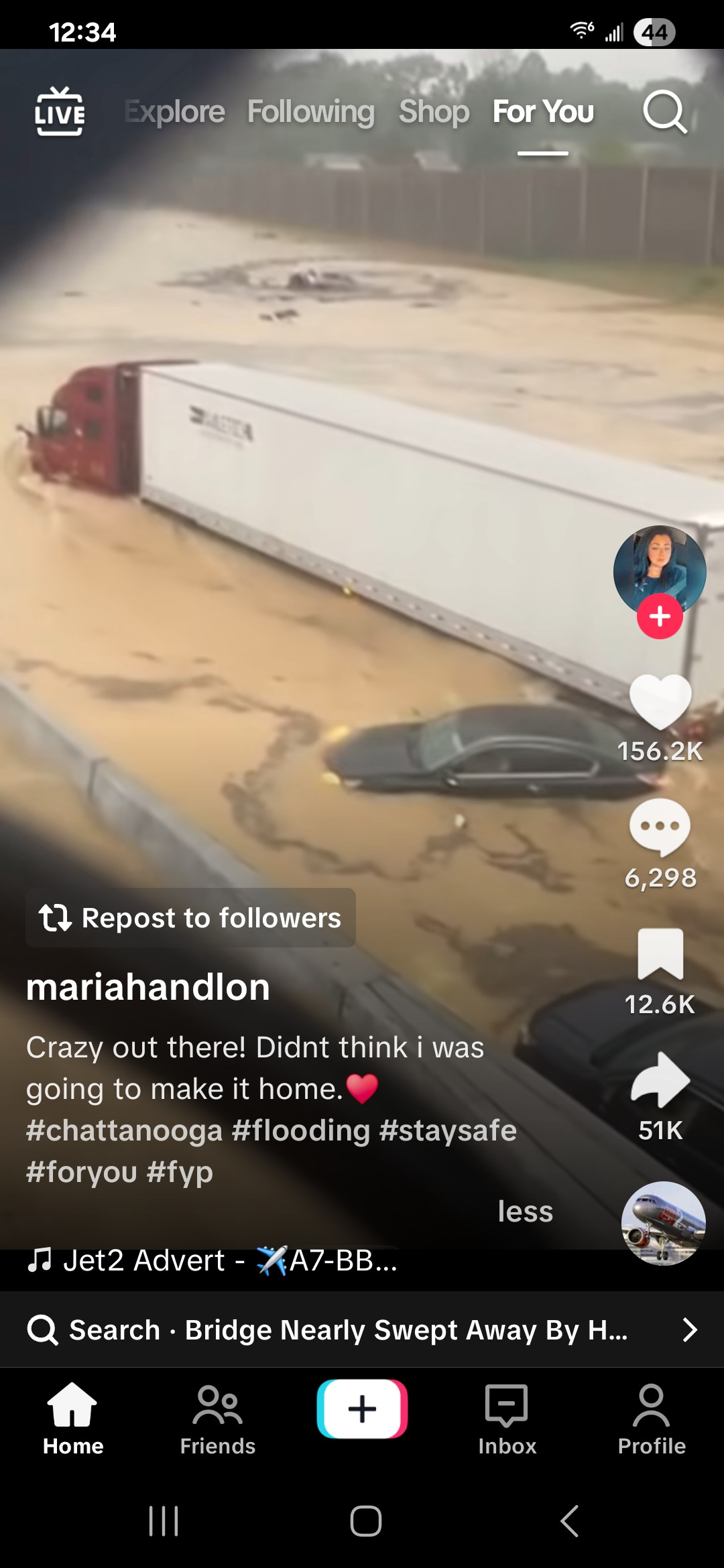The height and width of the screenshot is (1568, 724).
Task: Open the mariahandlon username
Action: click(148, 988)
